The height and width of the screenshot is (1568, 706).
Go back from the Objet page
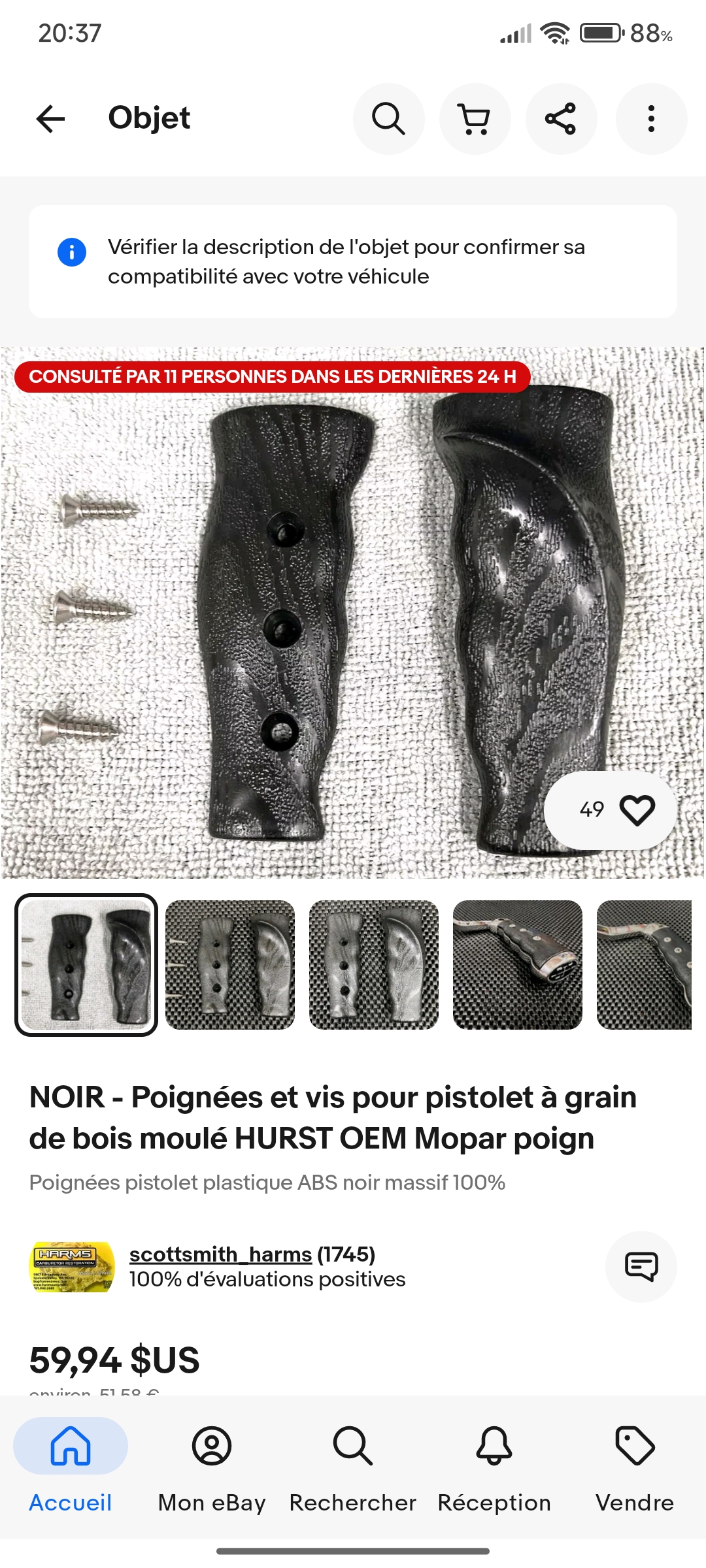50,119
